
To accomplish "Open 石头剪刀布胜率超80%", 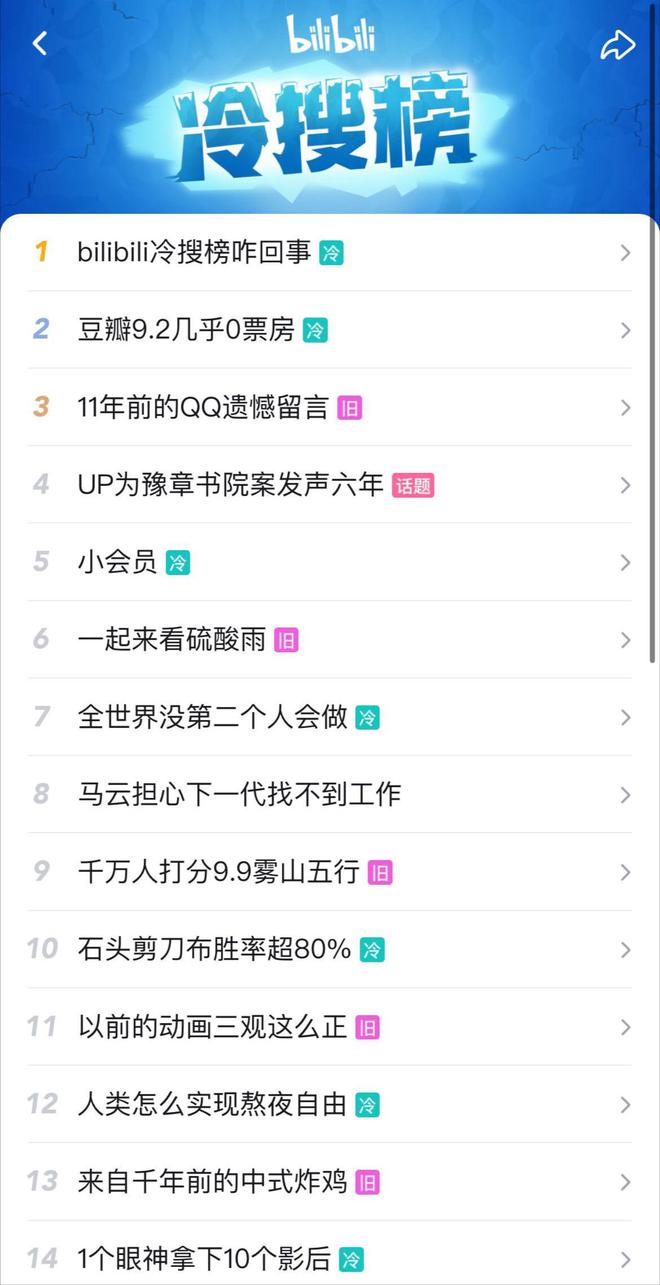I will pyautogui.click(x=330, y=950).
